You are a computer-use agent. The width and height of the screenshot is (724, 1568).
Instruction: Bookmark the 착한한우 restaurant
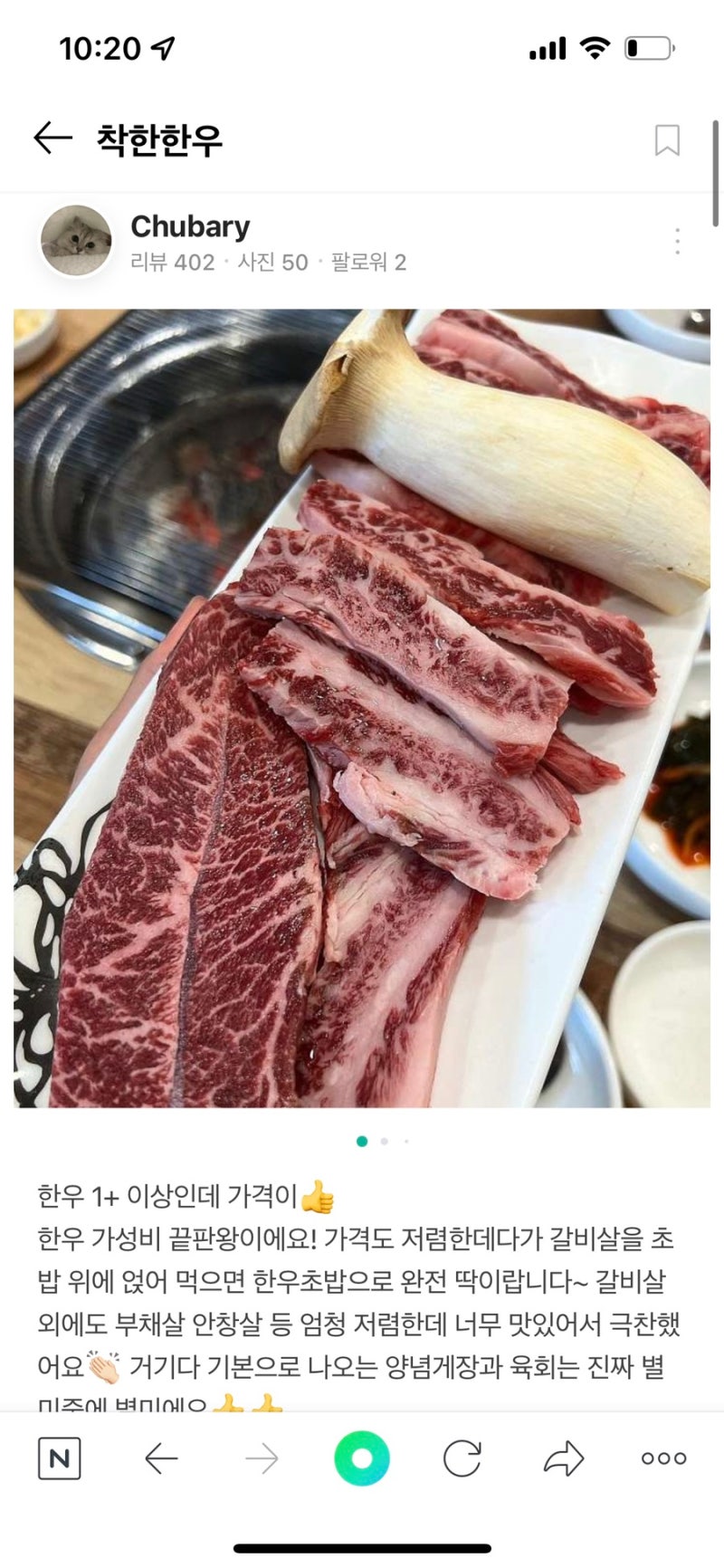pyautogui.click(x=667, y=140)
